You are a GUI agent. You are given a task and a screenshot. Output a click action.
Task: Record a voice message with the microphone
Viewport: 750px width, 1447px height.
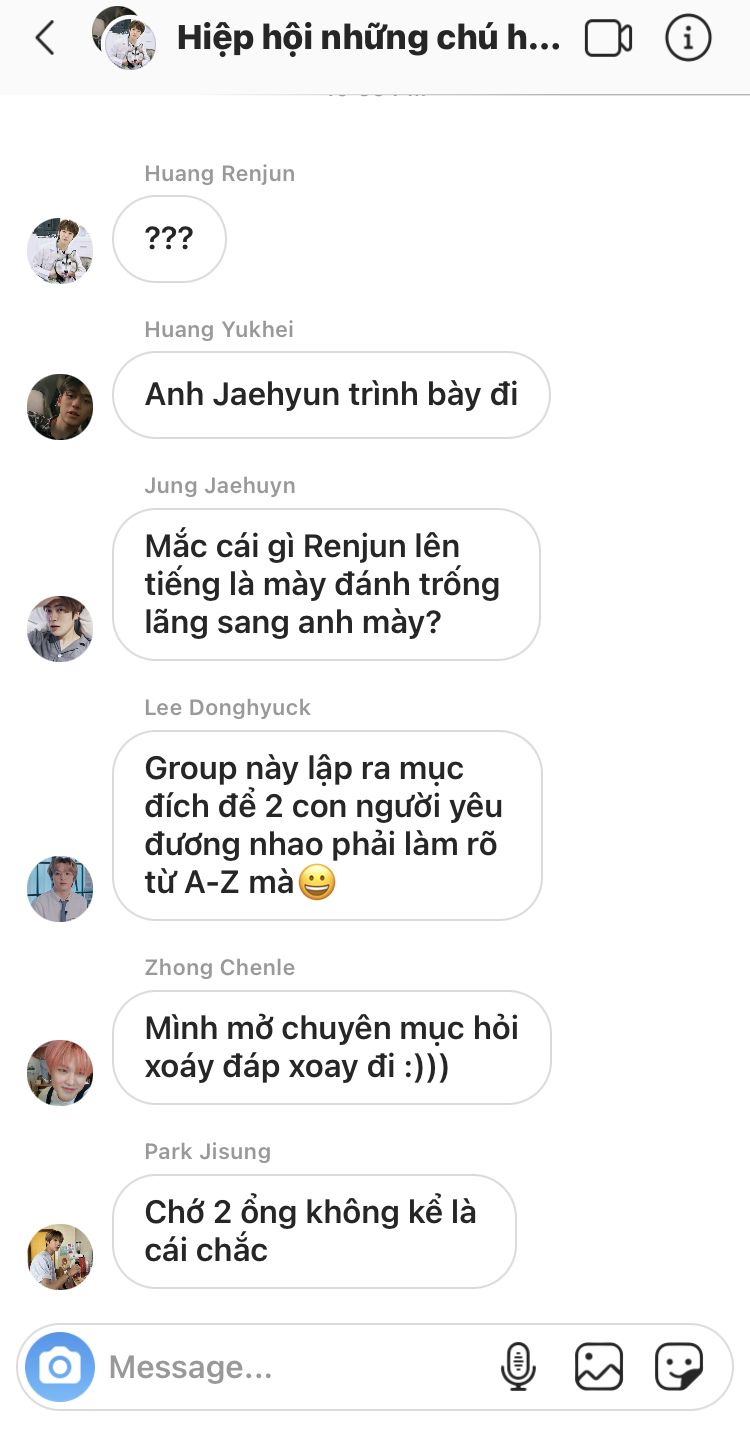(518, 1366)
